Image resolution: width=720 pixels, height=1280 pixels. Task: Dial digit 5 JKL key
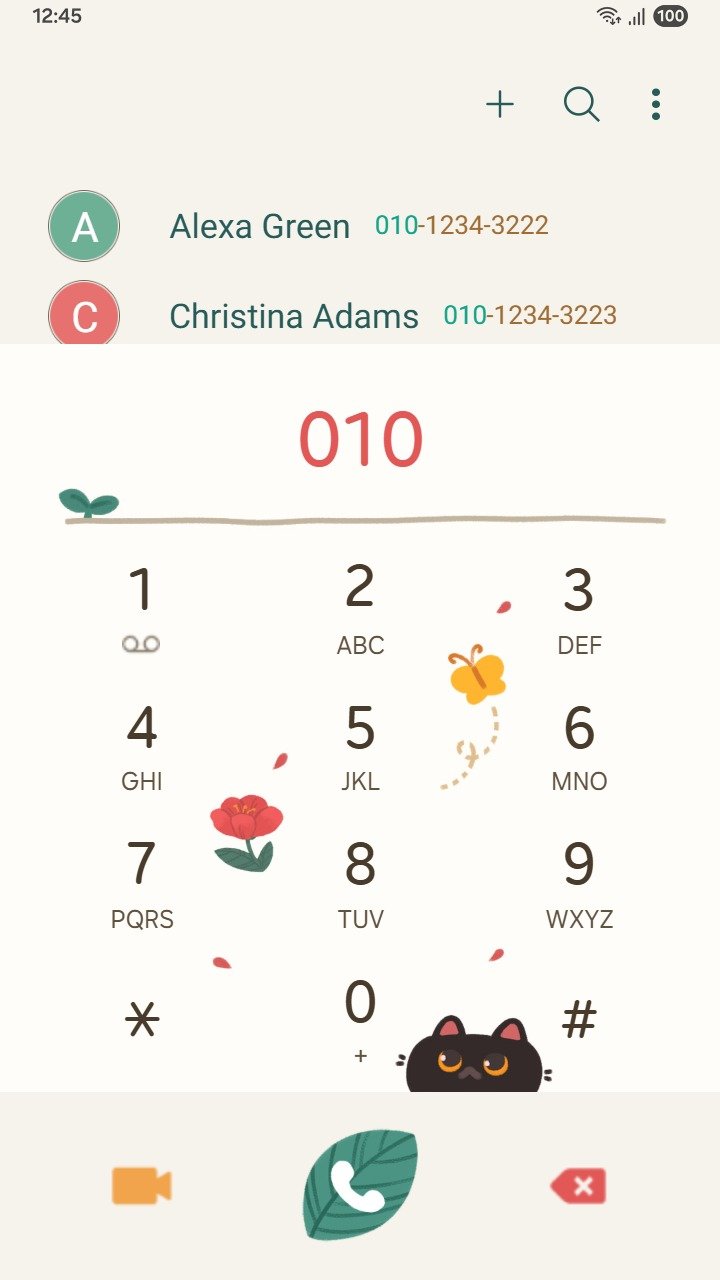(360, 745)
